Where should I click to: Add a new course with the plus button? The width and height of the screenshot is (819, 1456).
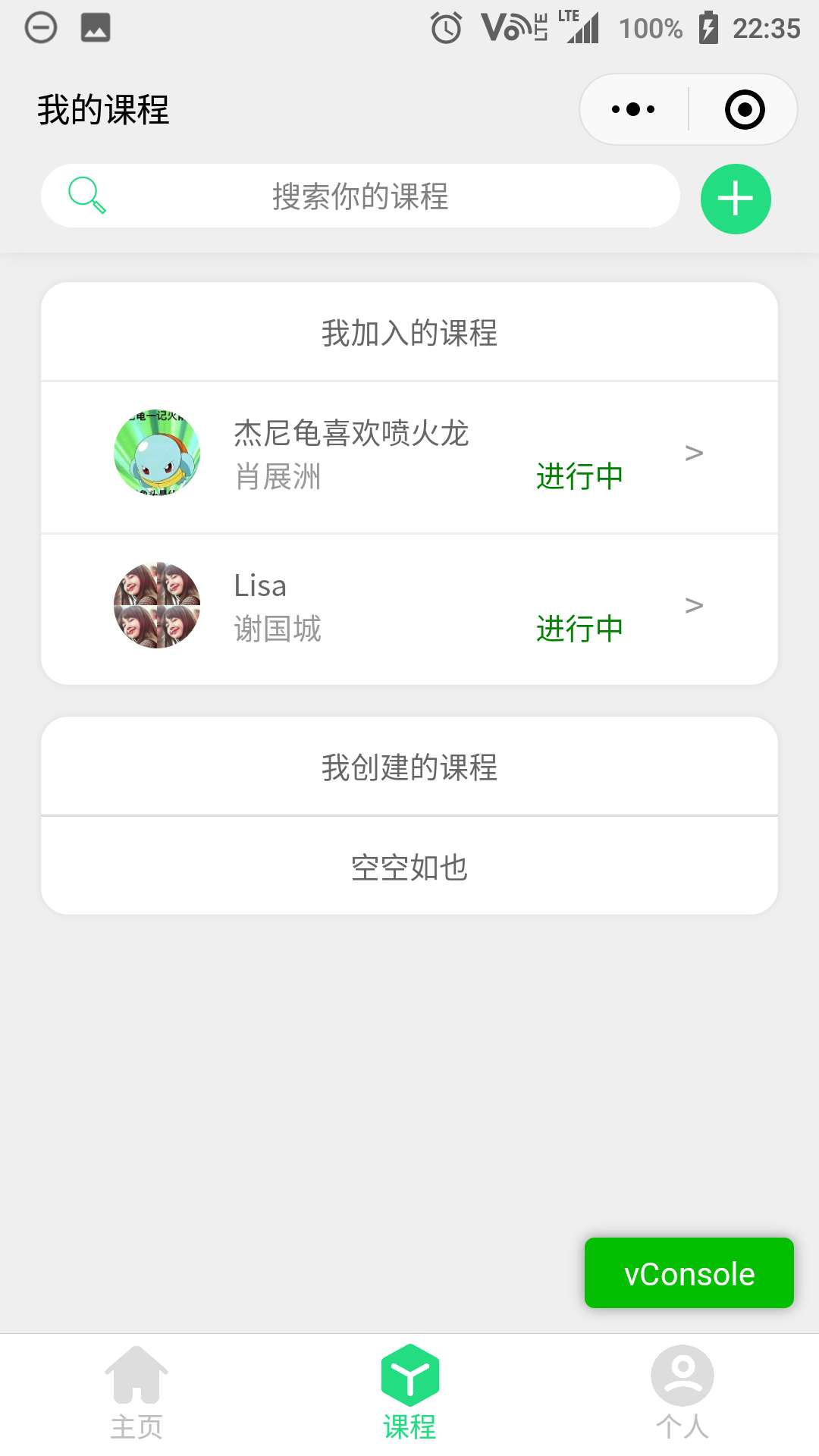point(736,199)
